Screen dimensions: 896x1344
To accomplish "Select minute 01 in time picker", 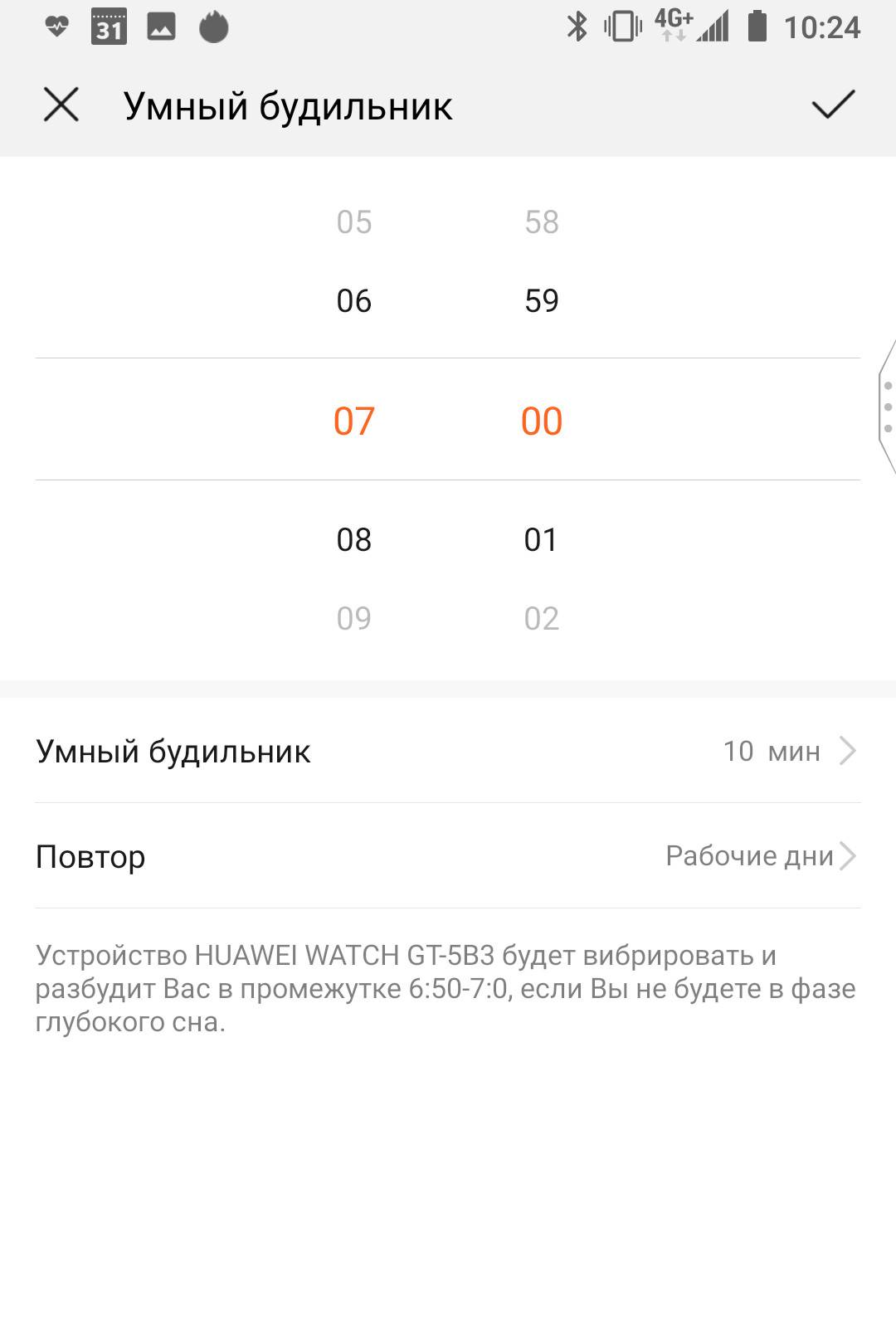I will point(542,539).
